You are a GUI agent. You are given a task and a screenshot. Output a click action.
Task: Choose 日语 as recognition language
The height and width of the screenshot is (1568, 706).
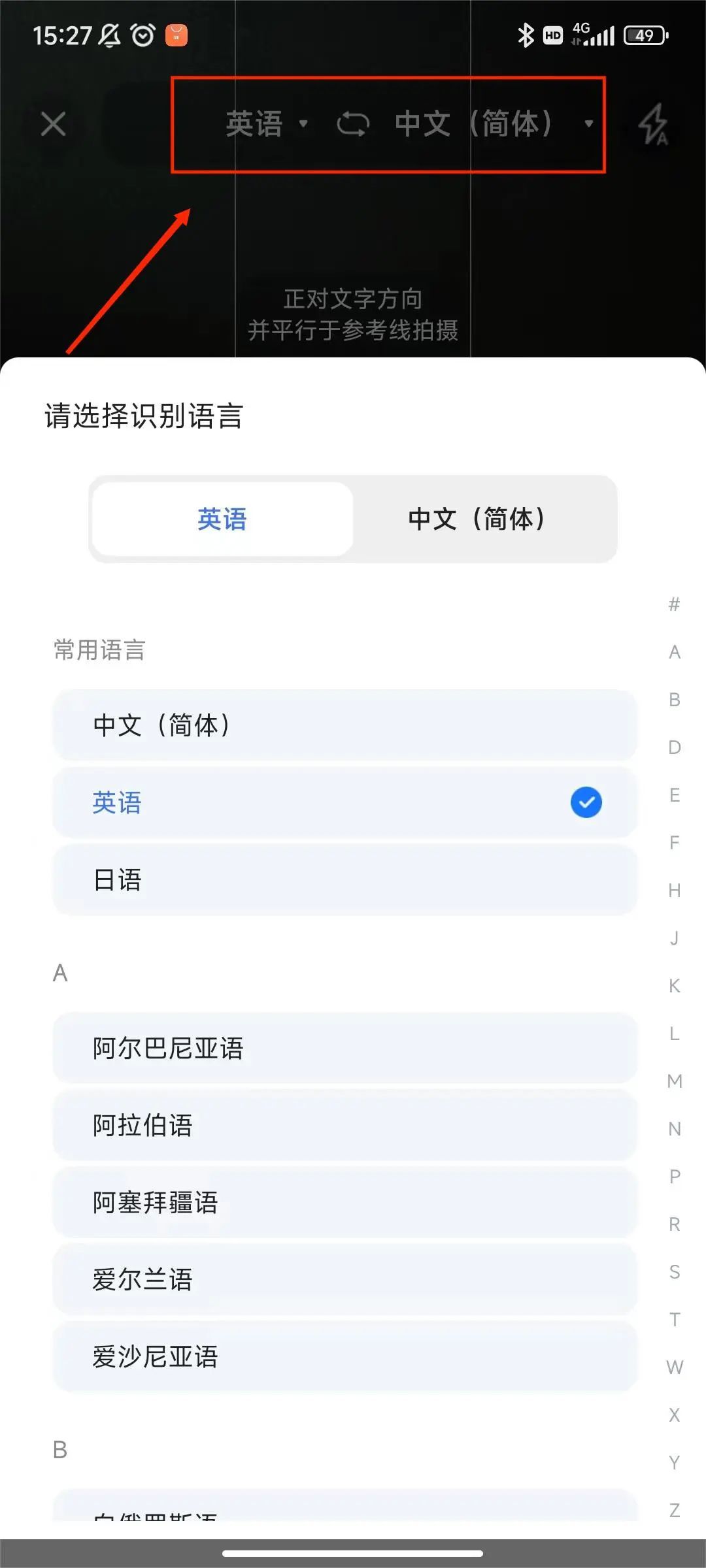click(345, 879)
